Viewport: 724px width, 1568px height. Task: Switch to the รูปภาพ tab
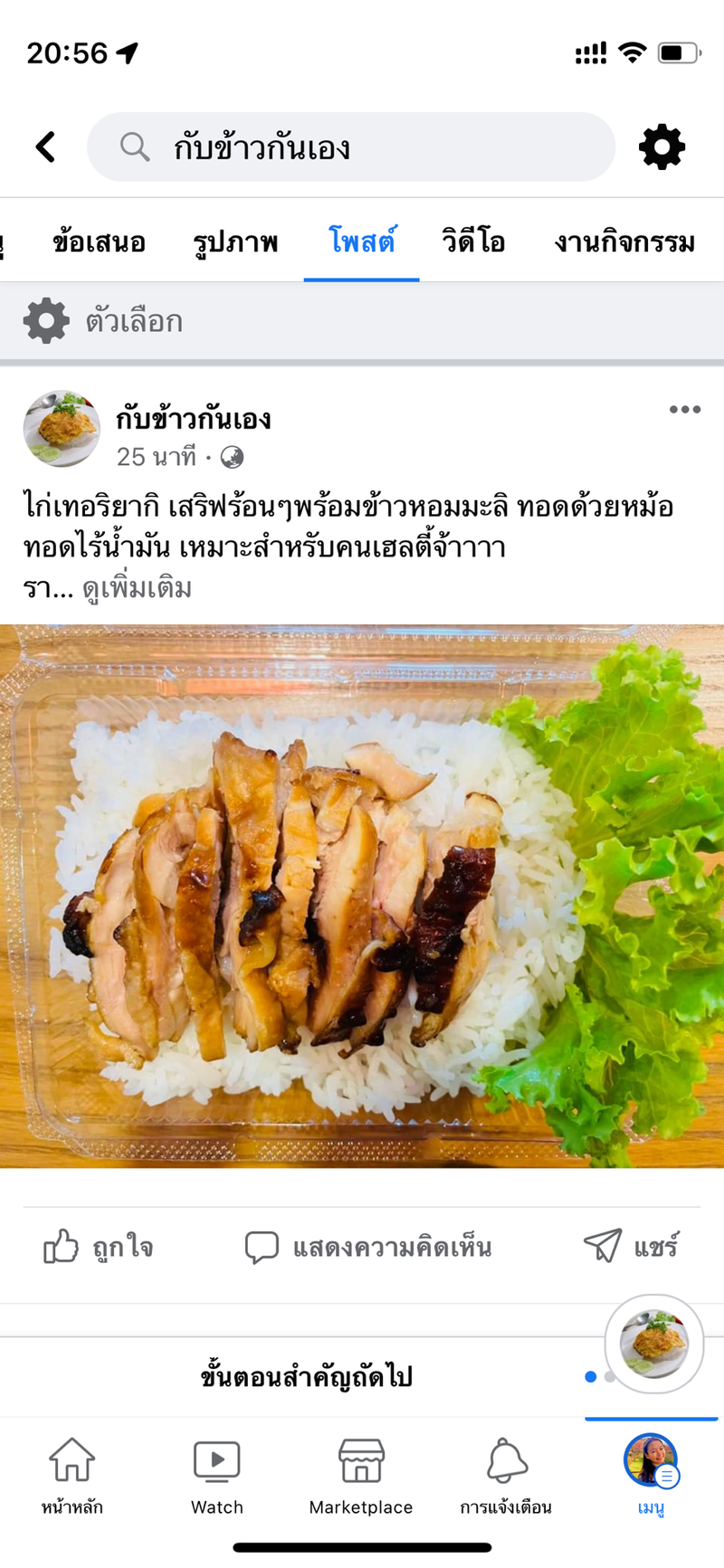click(235, 242)
